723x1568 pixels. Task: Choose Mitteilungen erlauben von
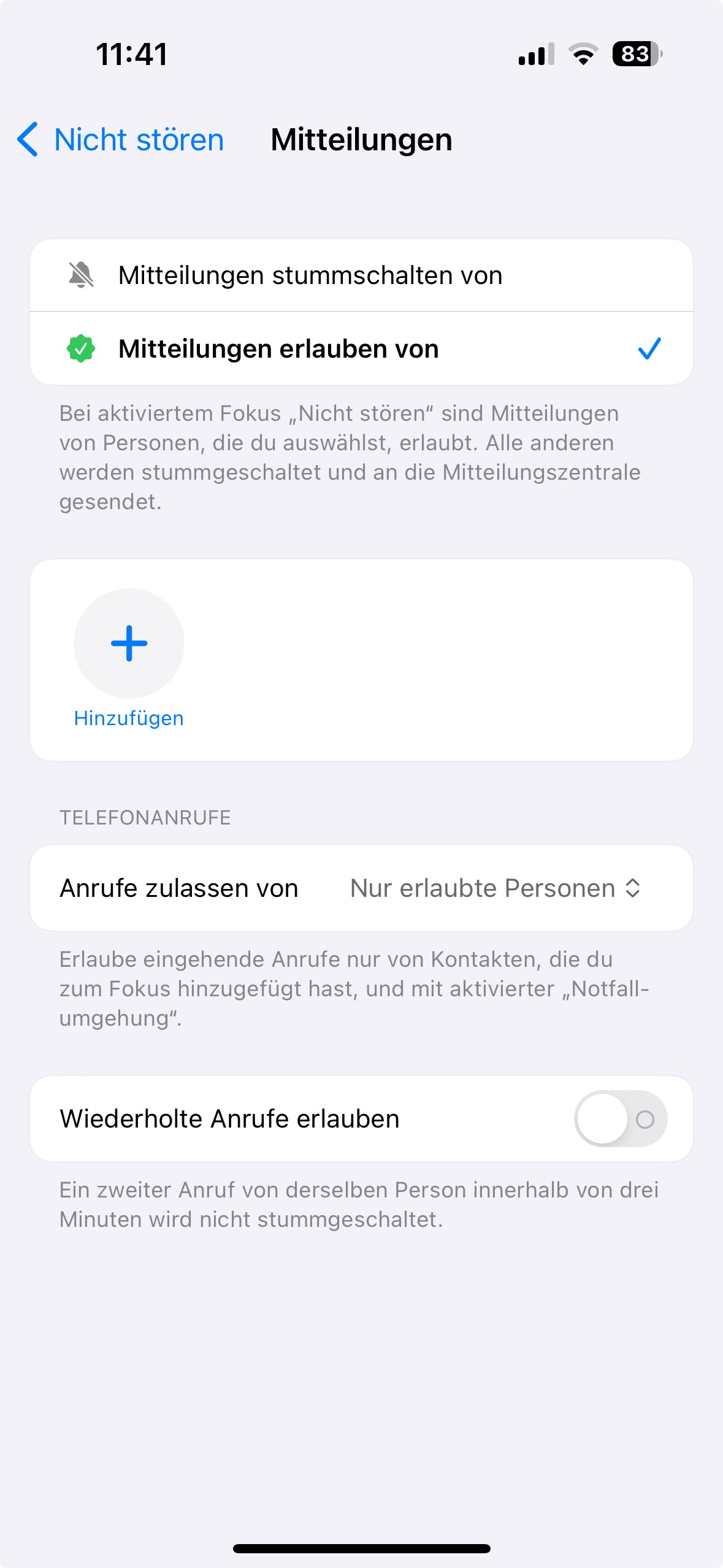coord(361,349)
